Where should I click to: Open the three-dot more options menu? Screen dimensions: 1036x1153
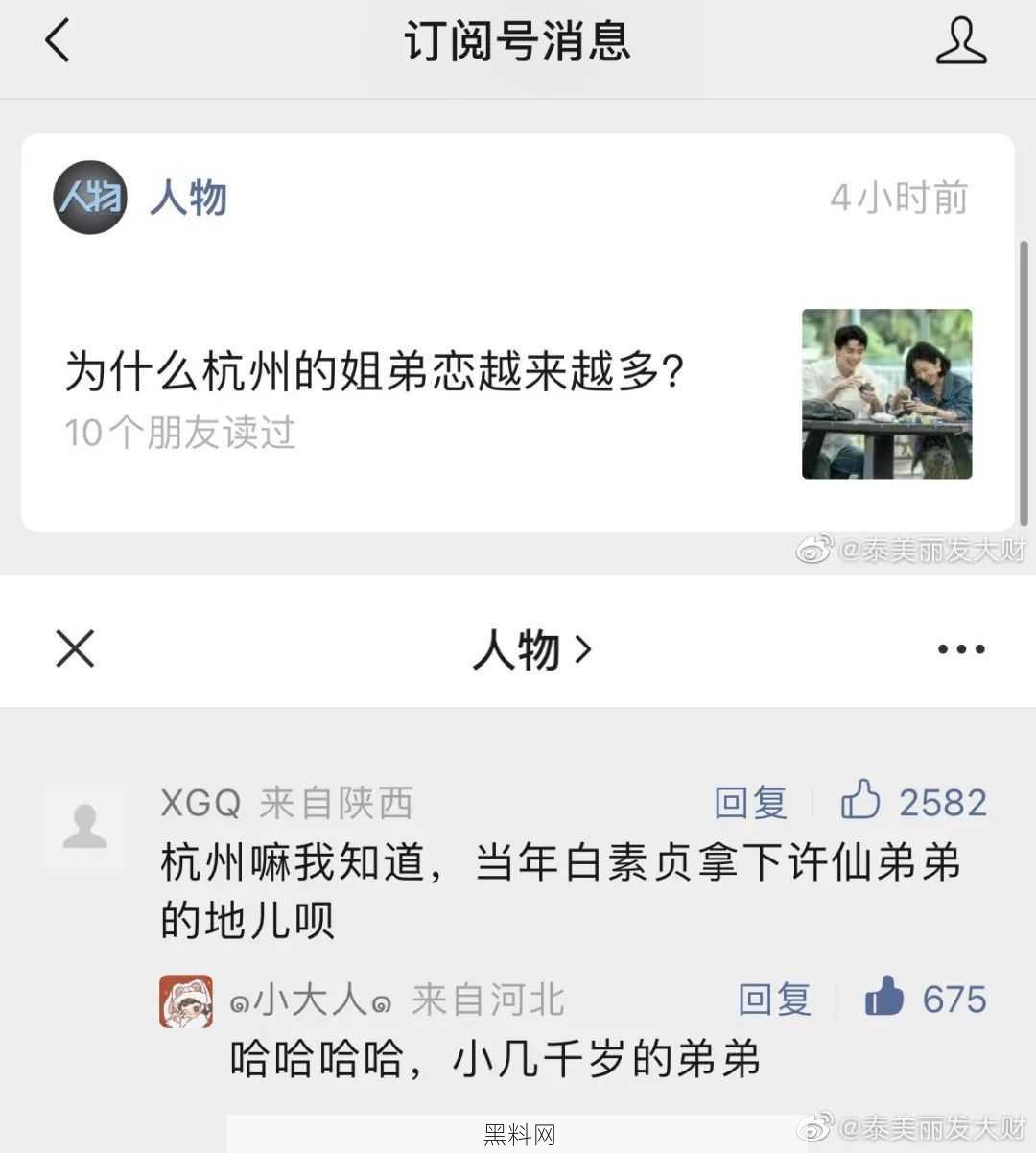pos(961,649)
